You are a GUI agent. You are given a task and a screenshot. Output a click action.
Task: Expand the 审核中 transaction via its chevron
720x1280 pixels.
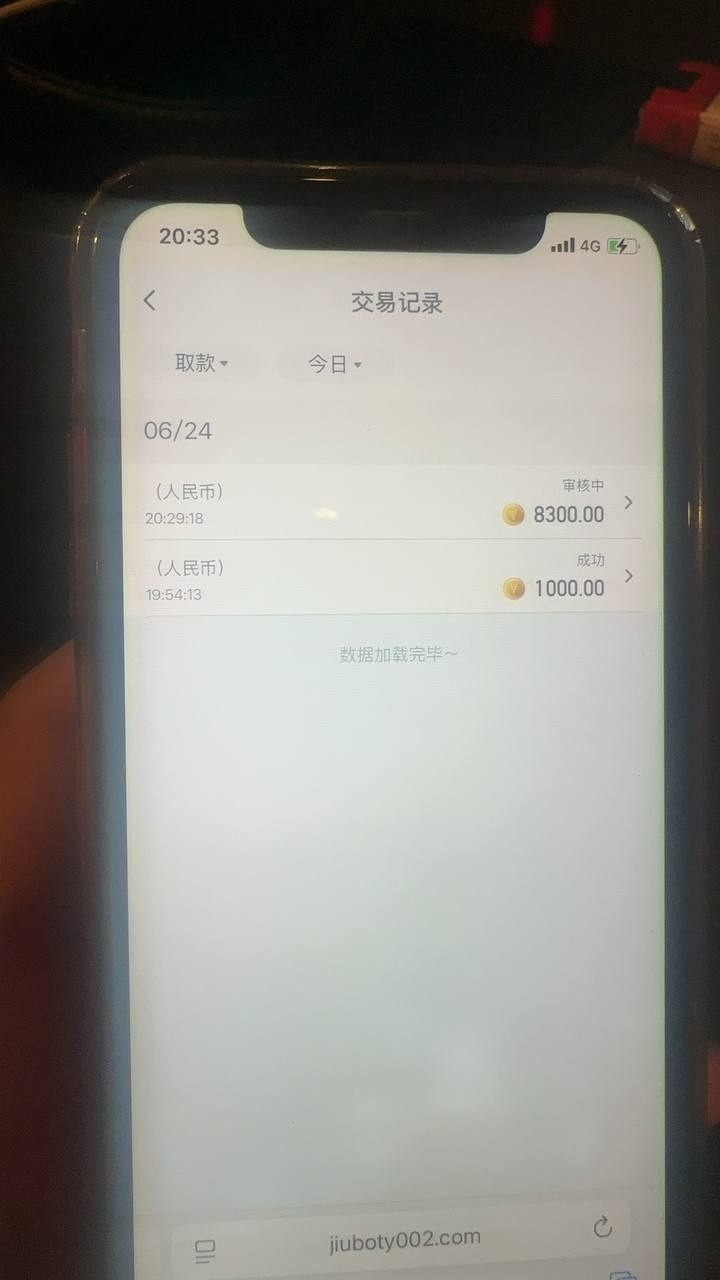(x=628, y=504)
